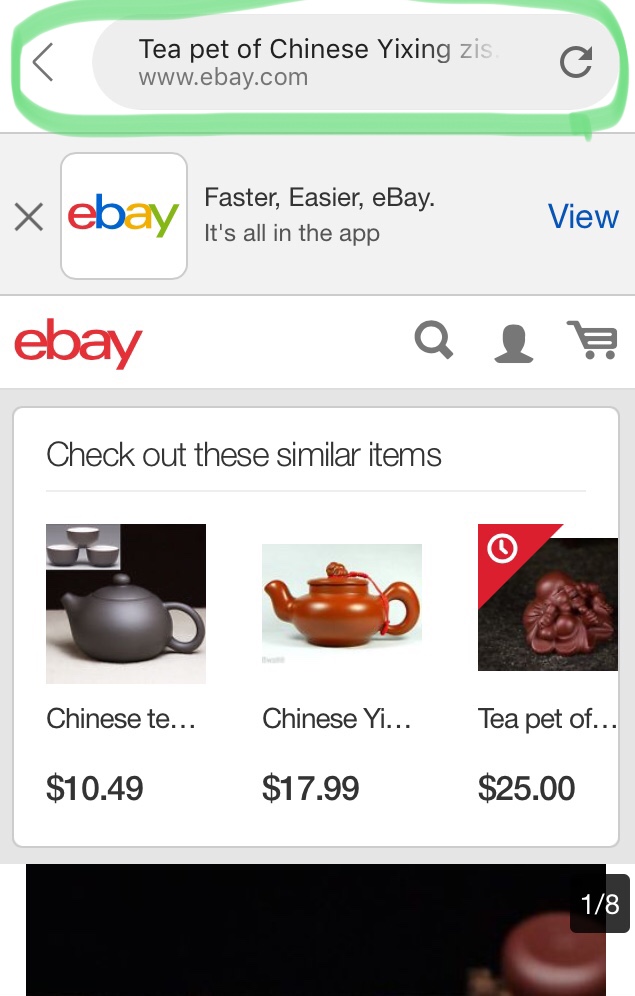Open eBay search
The height and width of the screenshot is (996, 635).
point(433,341)
